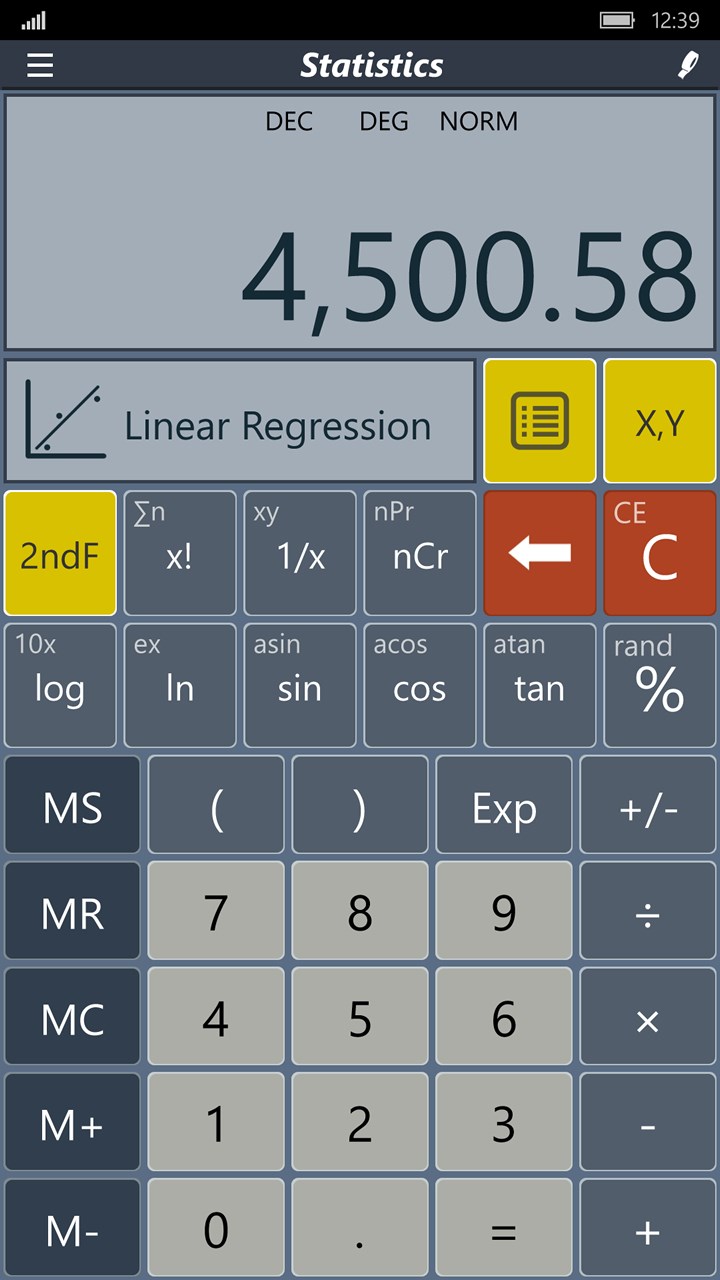Open the hamburger navigation menu

coord(39,65)
